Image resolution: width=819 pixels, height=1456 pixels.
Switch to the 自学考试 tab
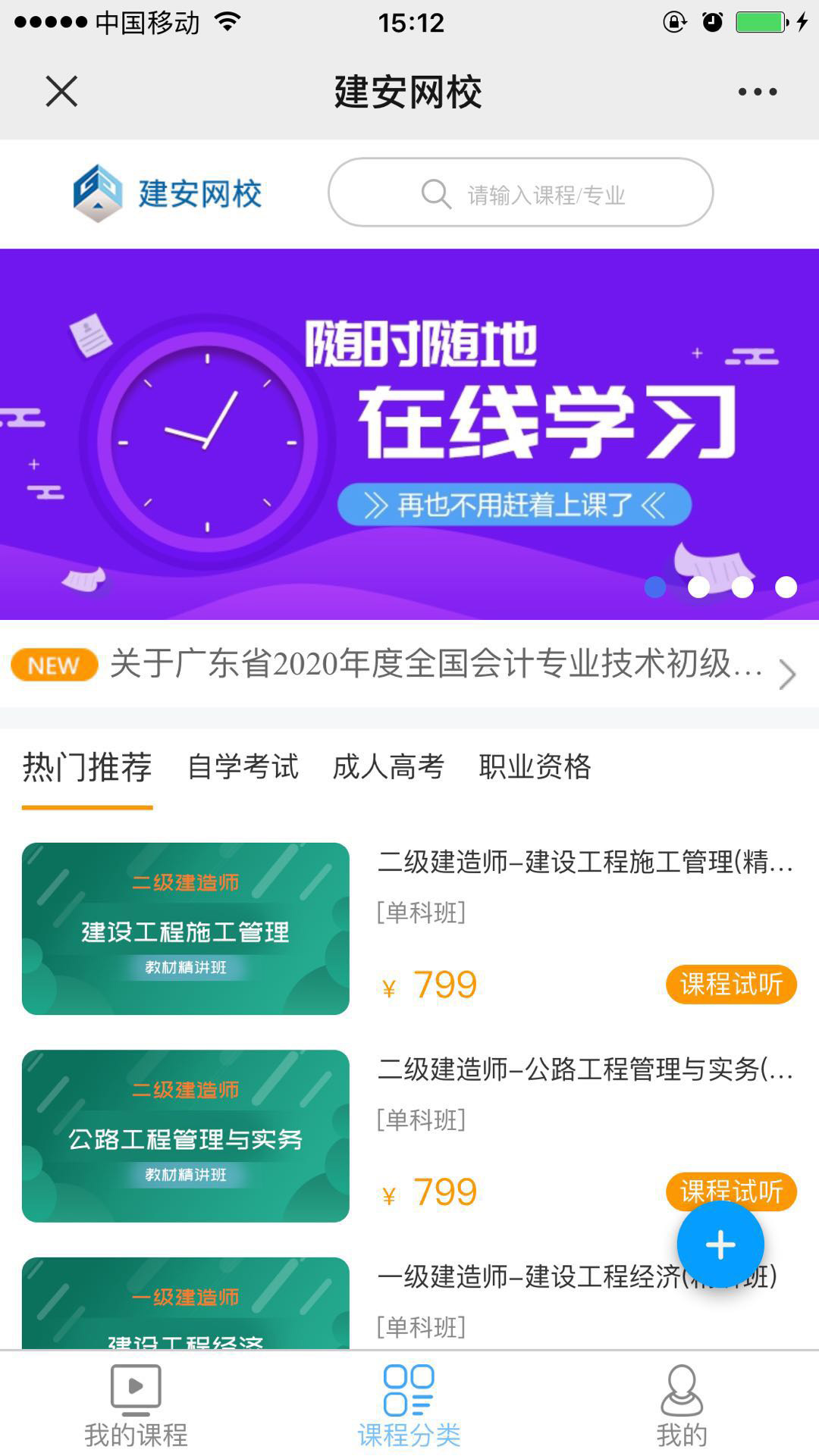click(243, 767)
